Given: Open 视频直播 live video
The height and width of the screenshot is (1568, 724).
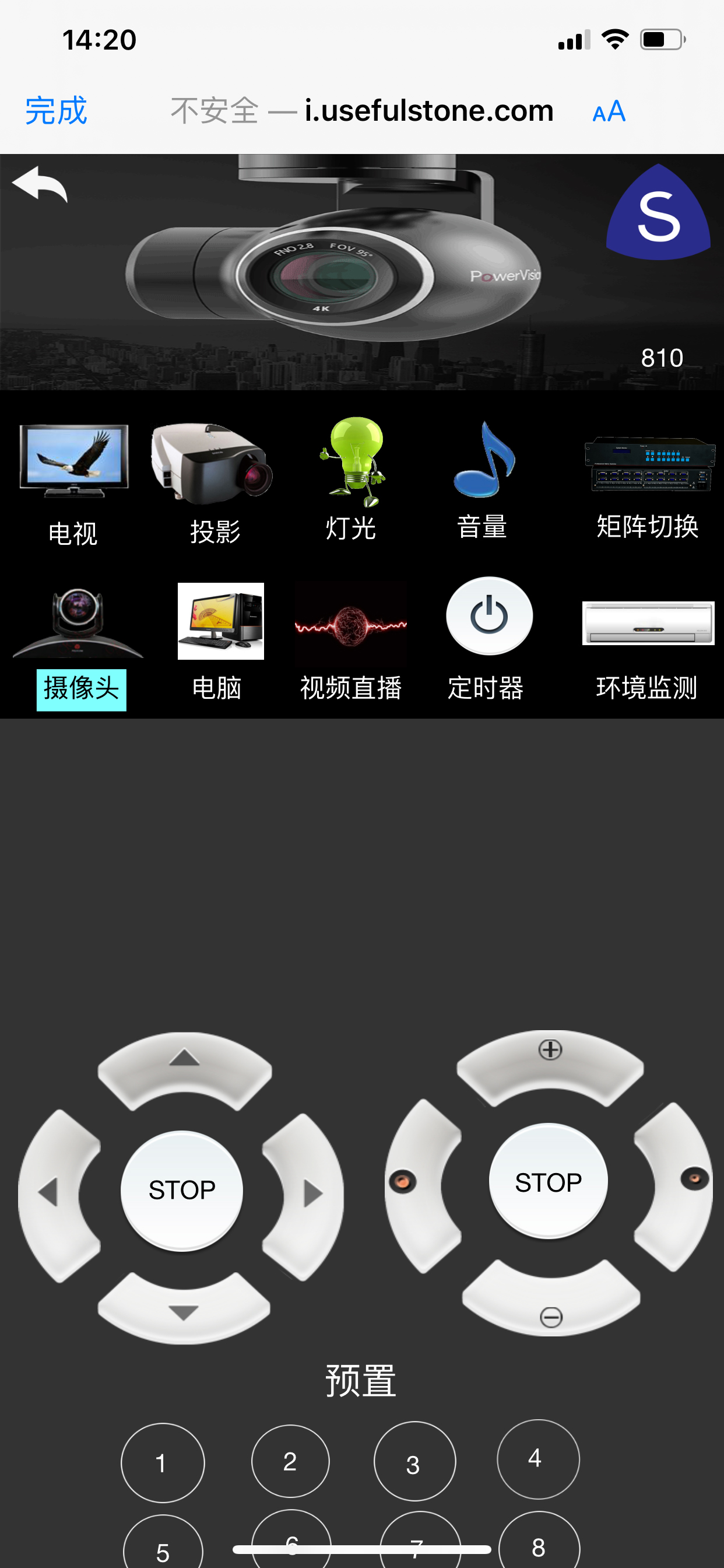Looking at the screenshot, I should click(351, 639).
